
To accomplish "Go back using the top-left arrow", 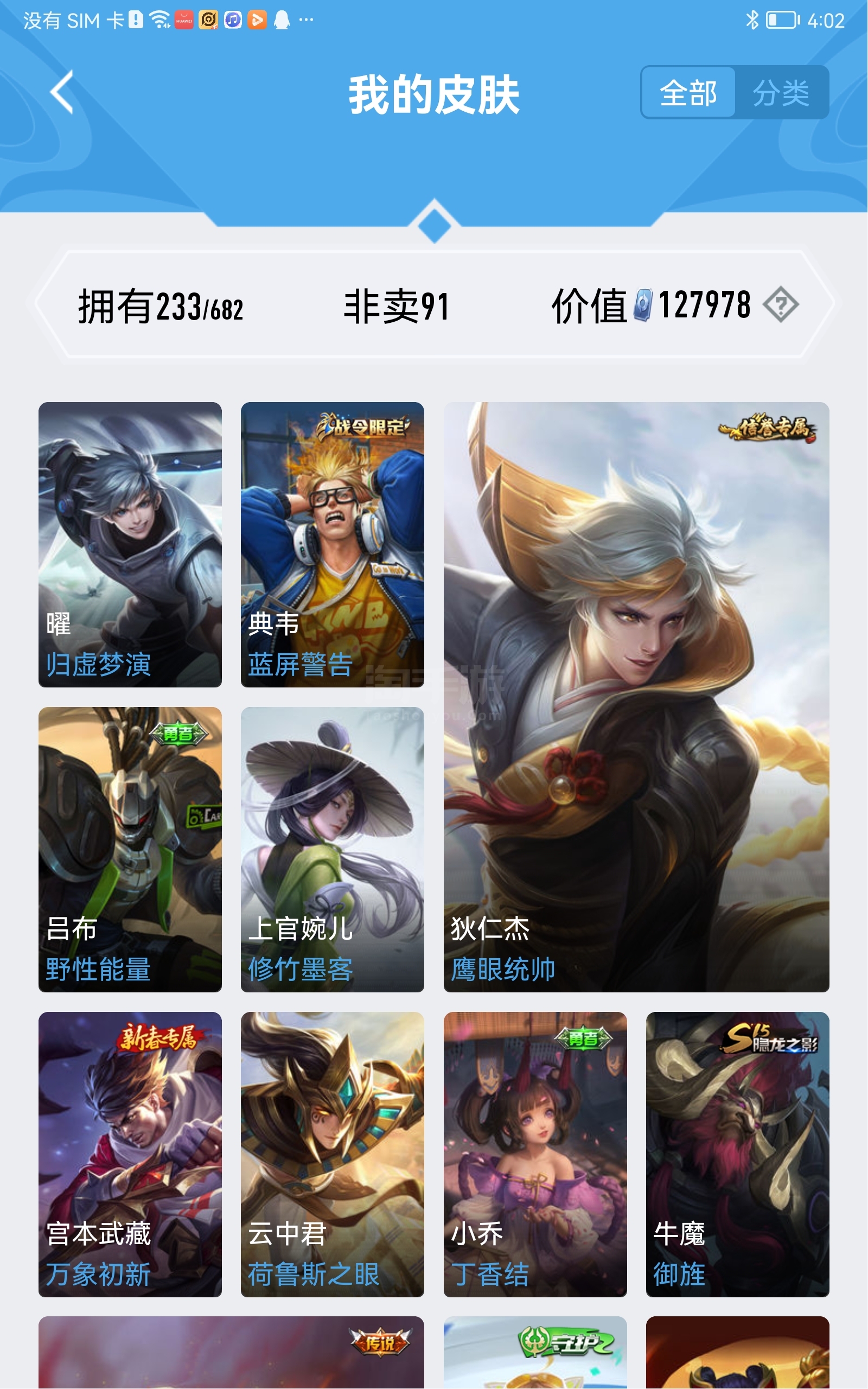I will tap(62, 92).
